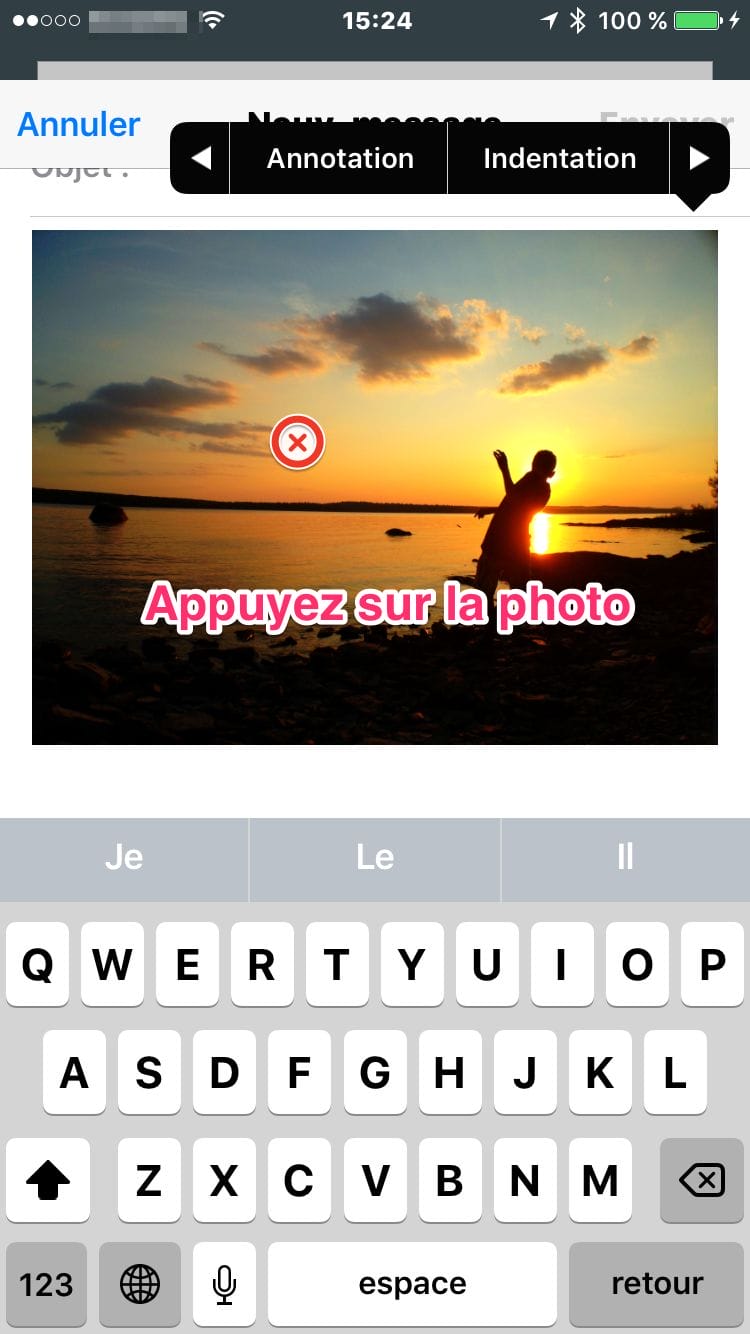
Task: Tap Annuler to cancel the message
Action: click(x=79, y=124)
